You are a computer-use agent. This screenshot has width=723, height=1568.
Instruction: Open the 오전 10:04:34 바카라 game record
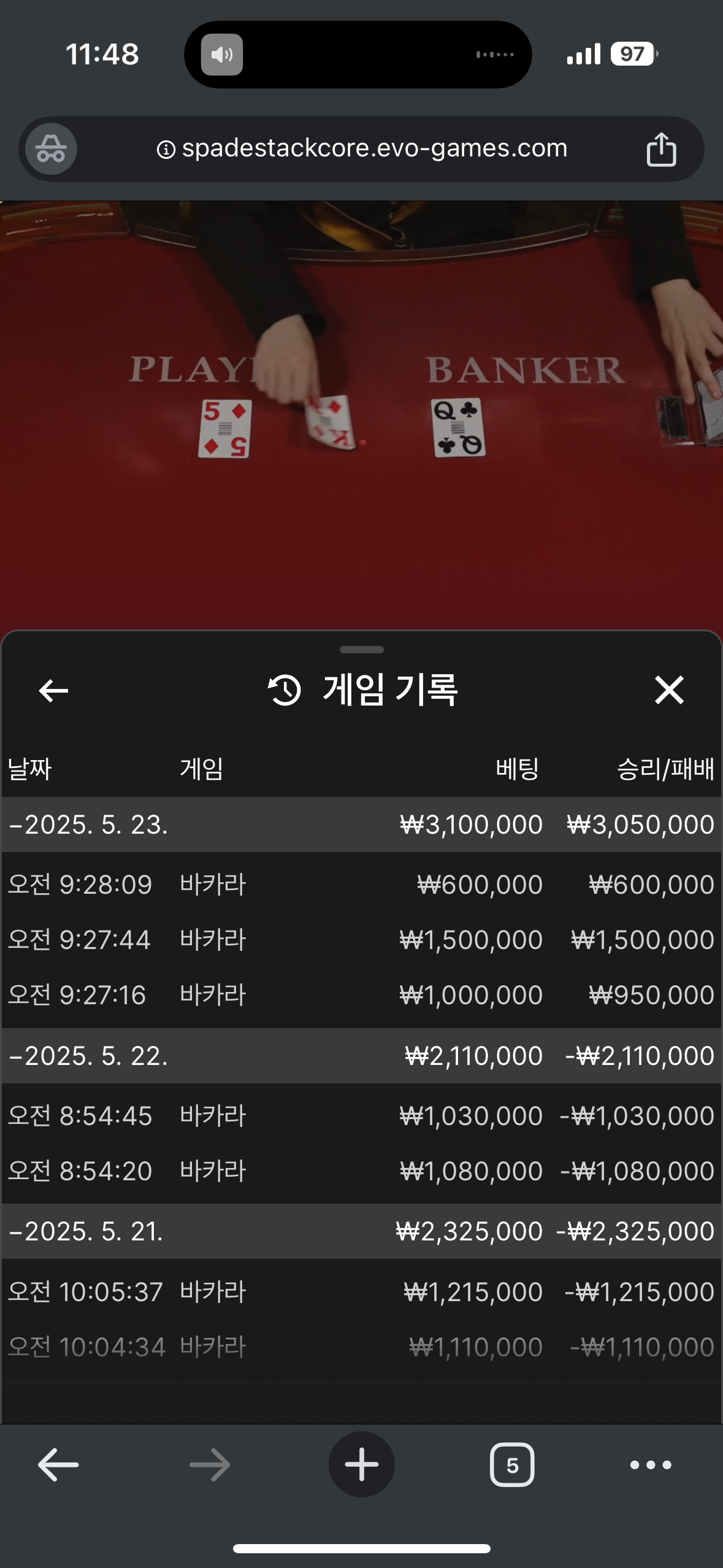pos(361,1347)
